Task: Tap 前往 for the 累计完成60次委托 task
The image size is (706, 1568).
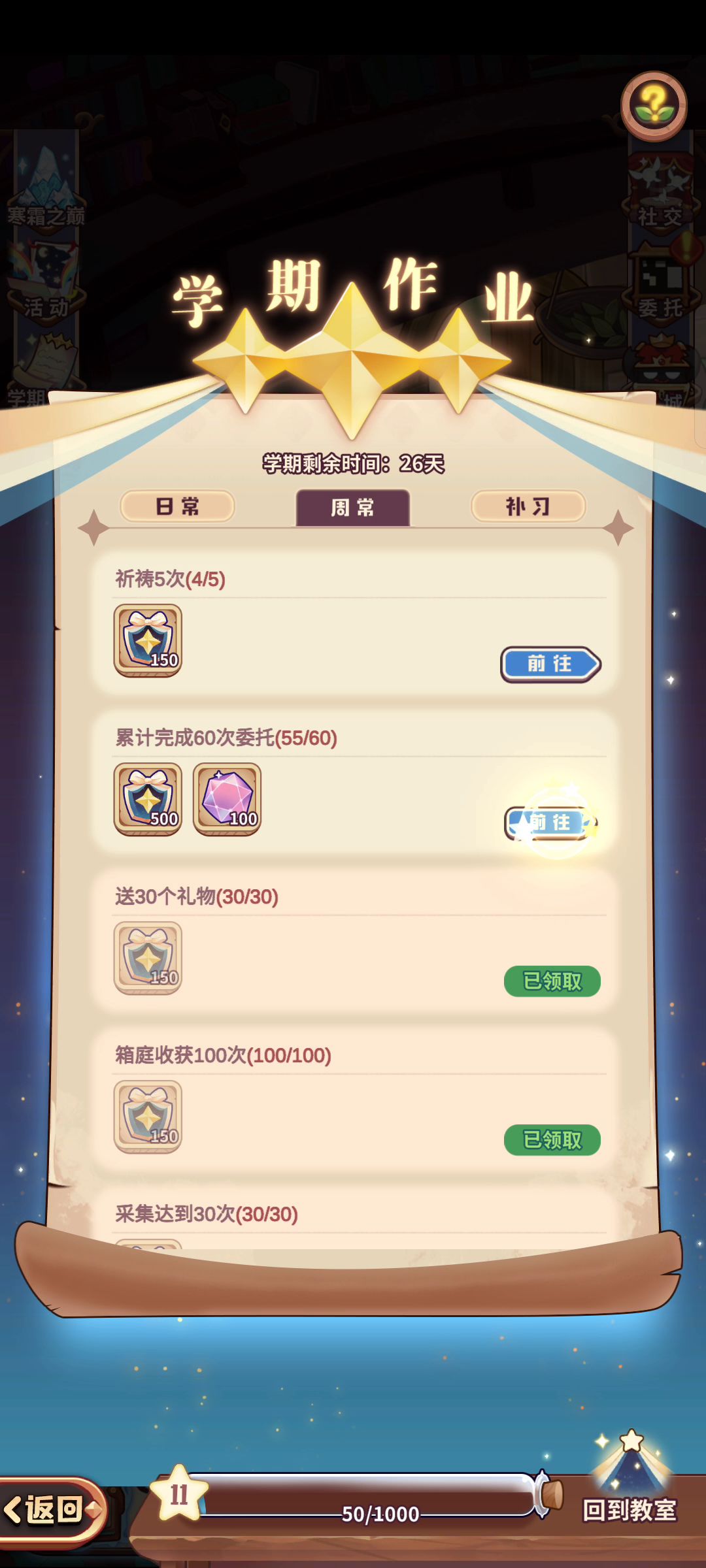Action: (550, 823)
